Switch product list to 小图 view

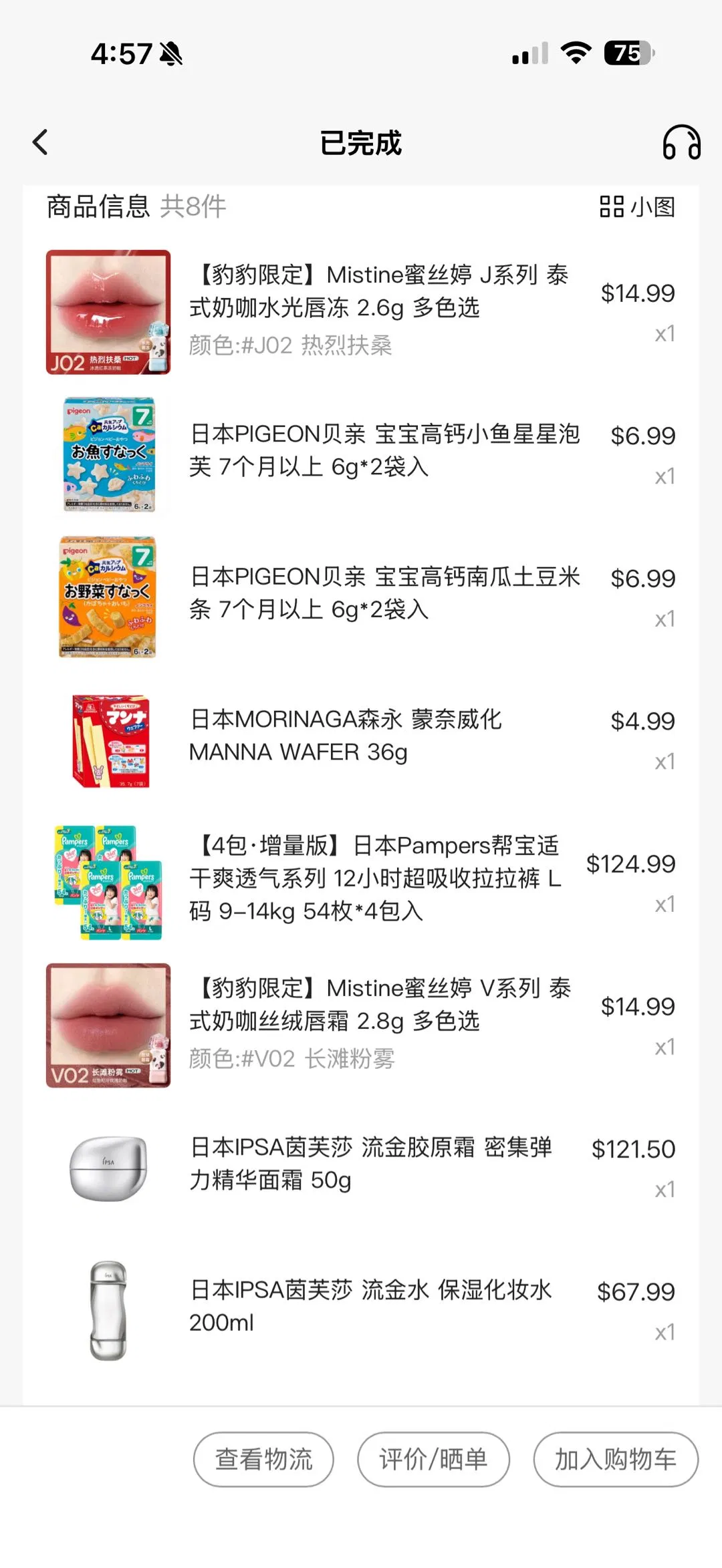[637, 206]
